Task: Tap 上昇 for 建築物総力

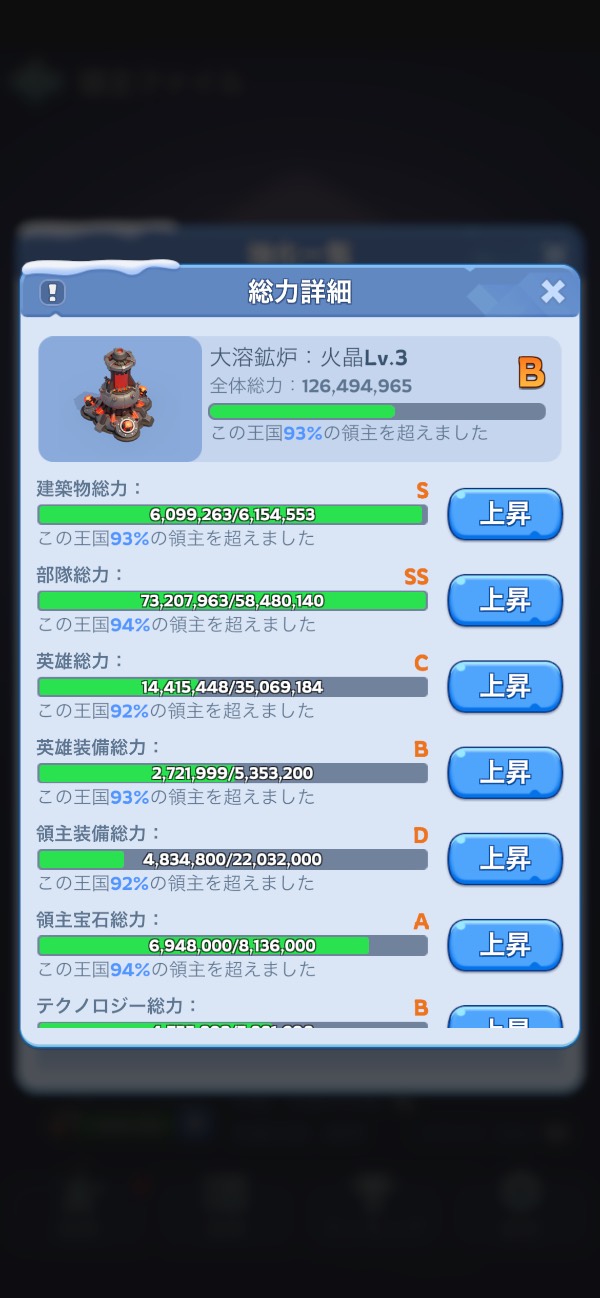Action: [x=504, y=514]
